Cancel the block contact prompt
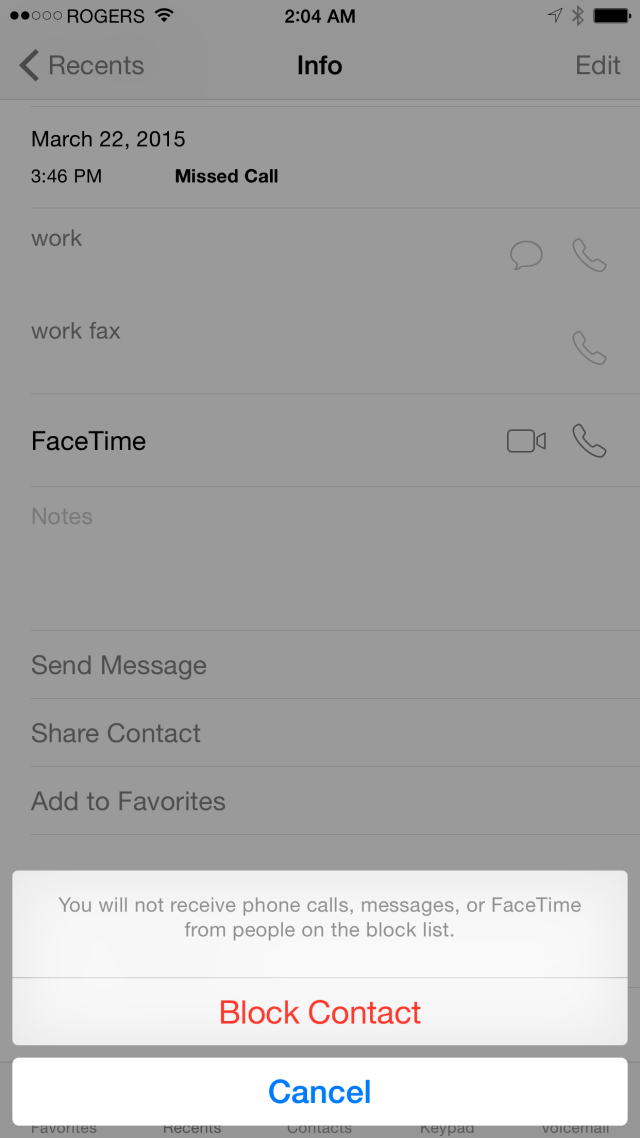The image size is (640, 1138). pos(320,1092)
